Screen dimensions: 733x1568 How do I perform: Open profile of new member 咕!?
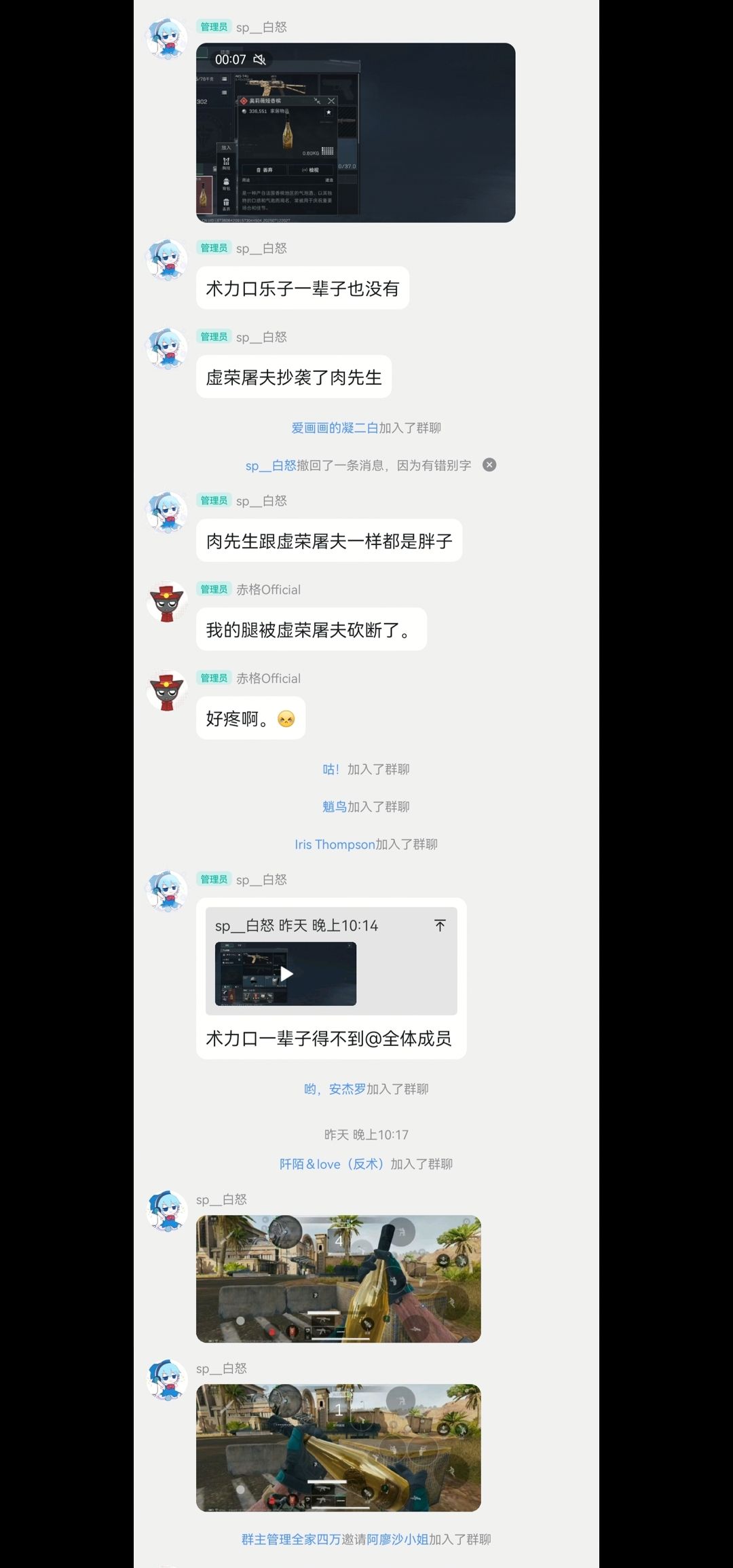click(x=331, y=769)
